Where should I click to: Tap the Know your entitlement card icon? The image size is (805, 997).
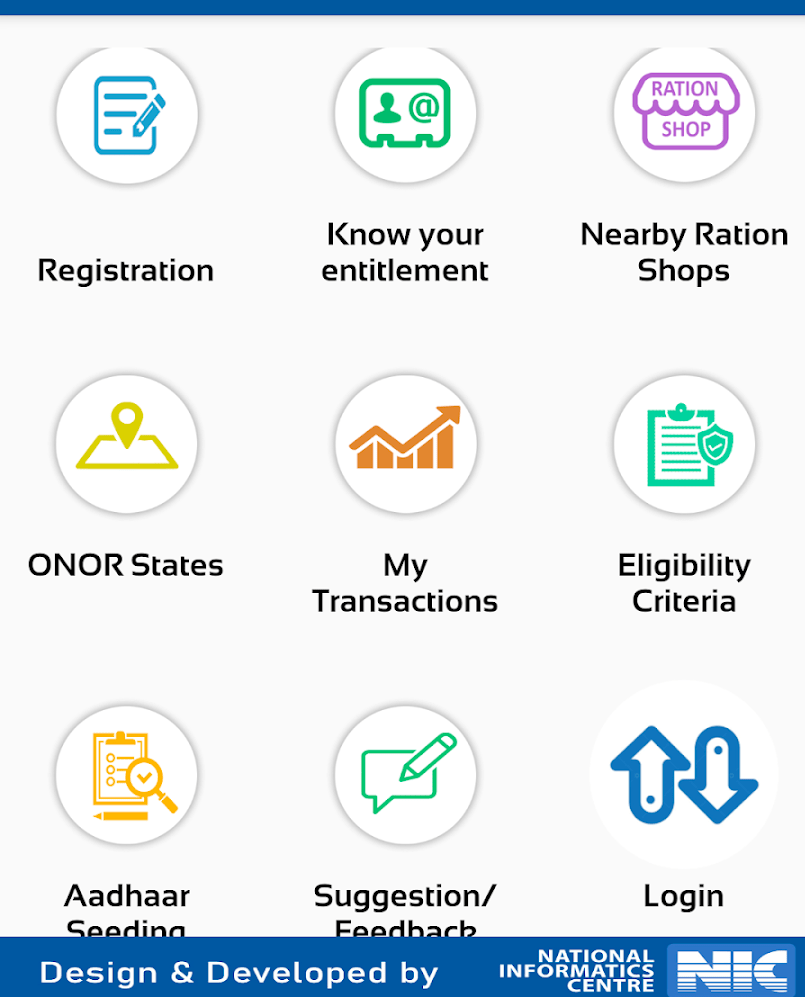pos(404,114)
